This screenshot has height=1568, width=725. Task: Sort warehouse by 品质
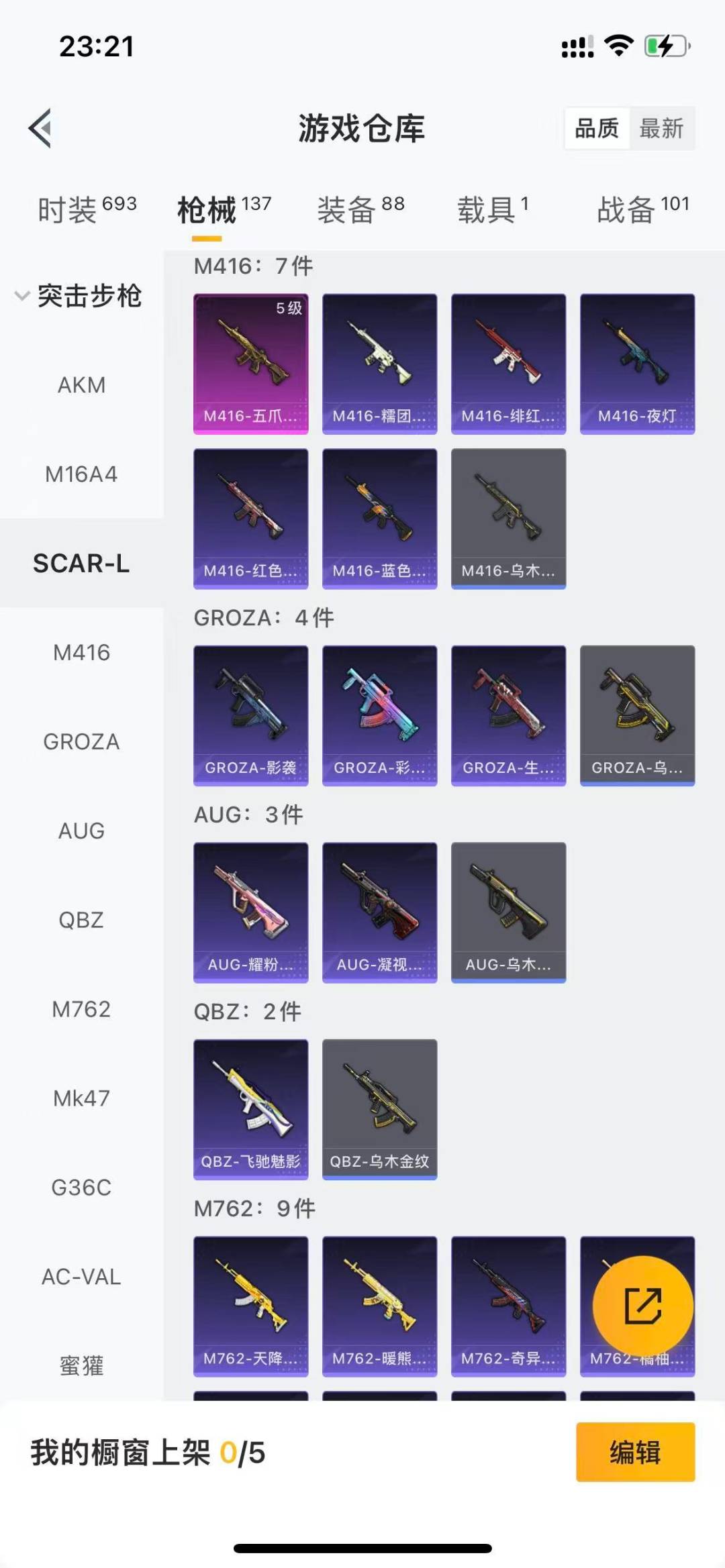click(x=597, y=127)
